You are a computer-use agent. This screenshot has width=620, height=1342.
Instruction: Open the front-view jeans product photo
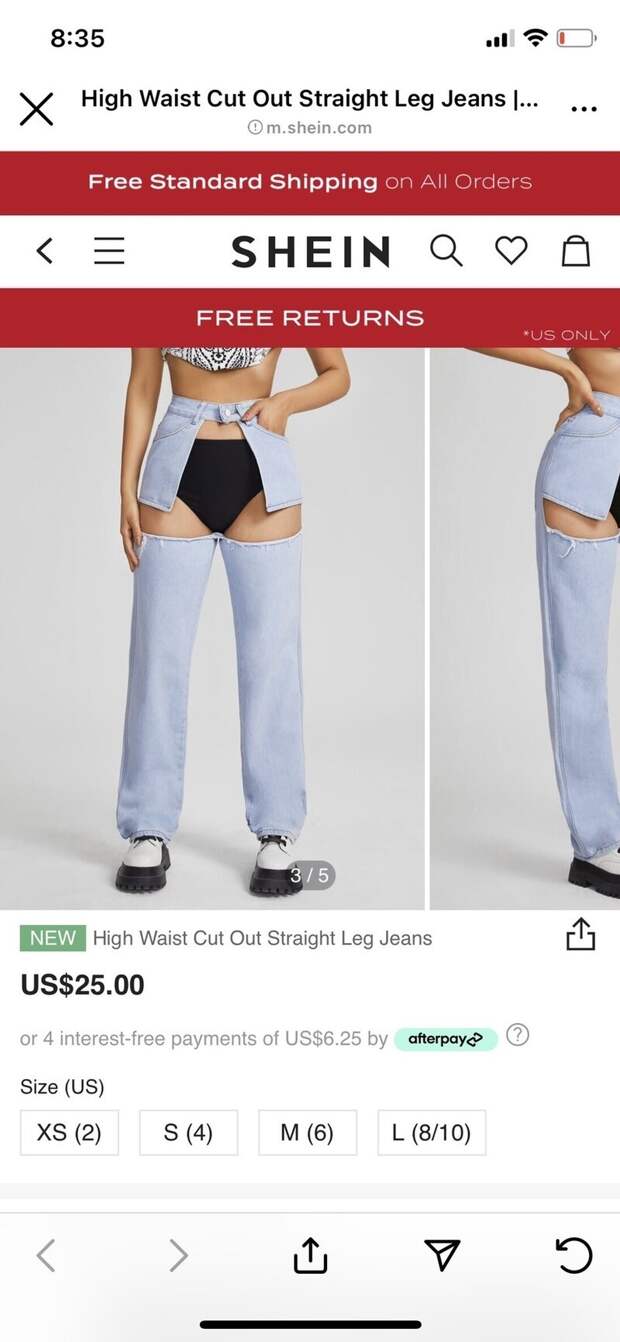(212, 628)
